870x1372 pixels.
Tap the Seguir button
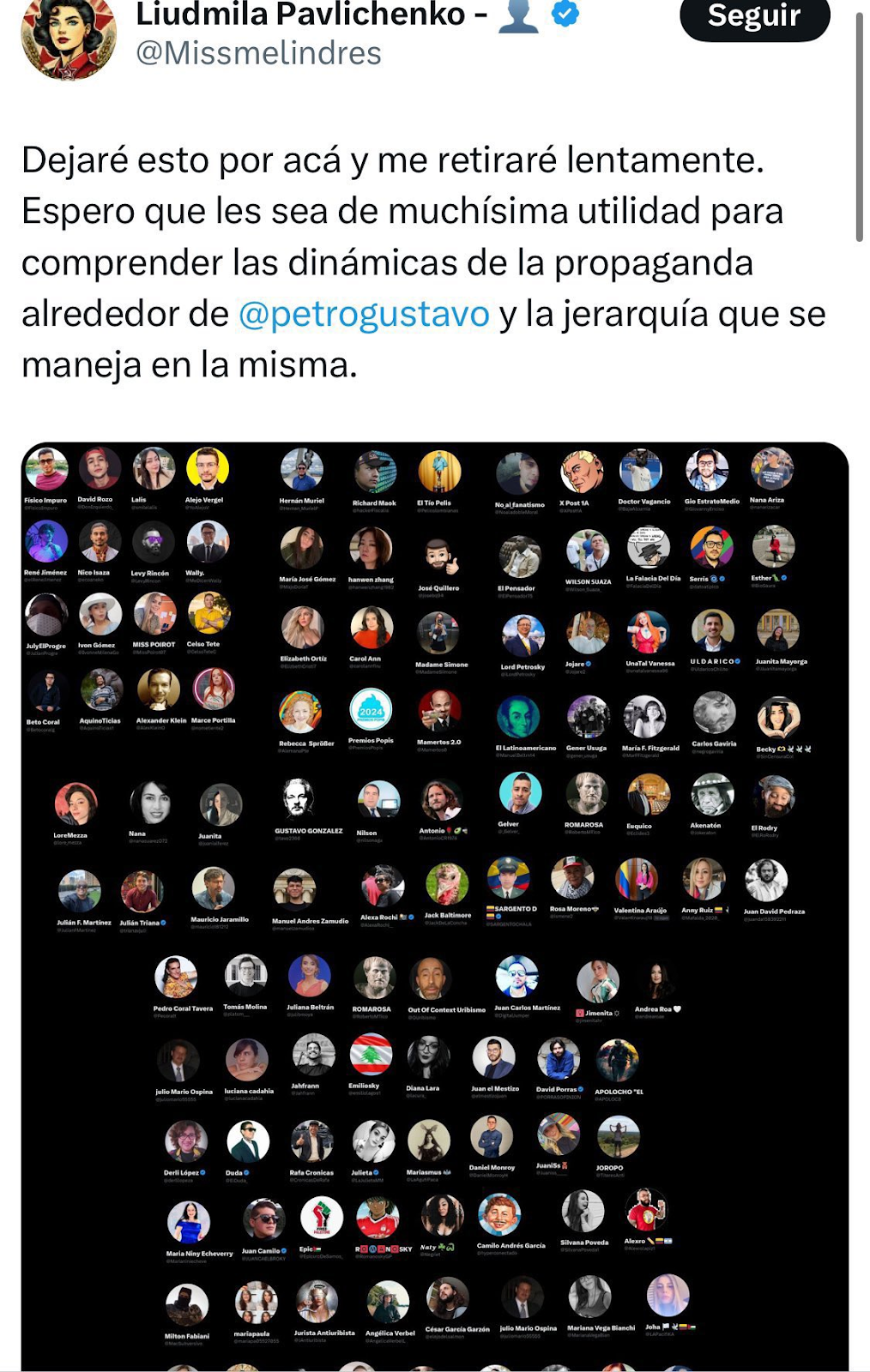[x=754, y=17]
